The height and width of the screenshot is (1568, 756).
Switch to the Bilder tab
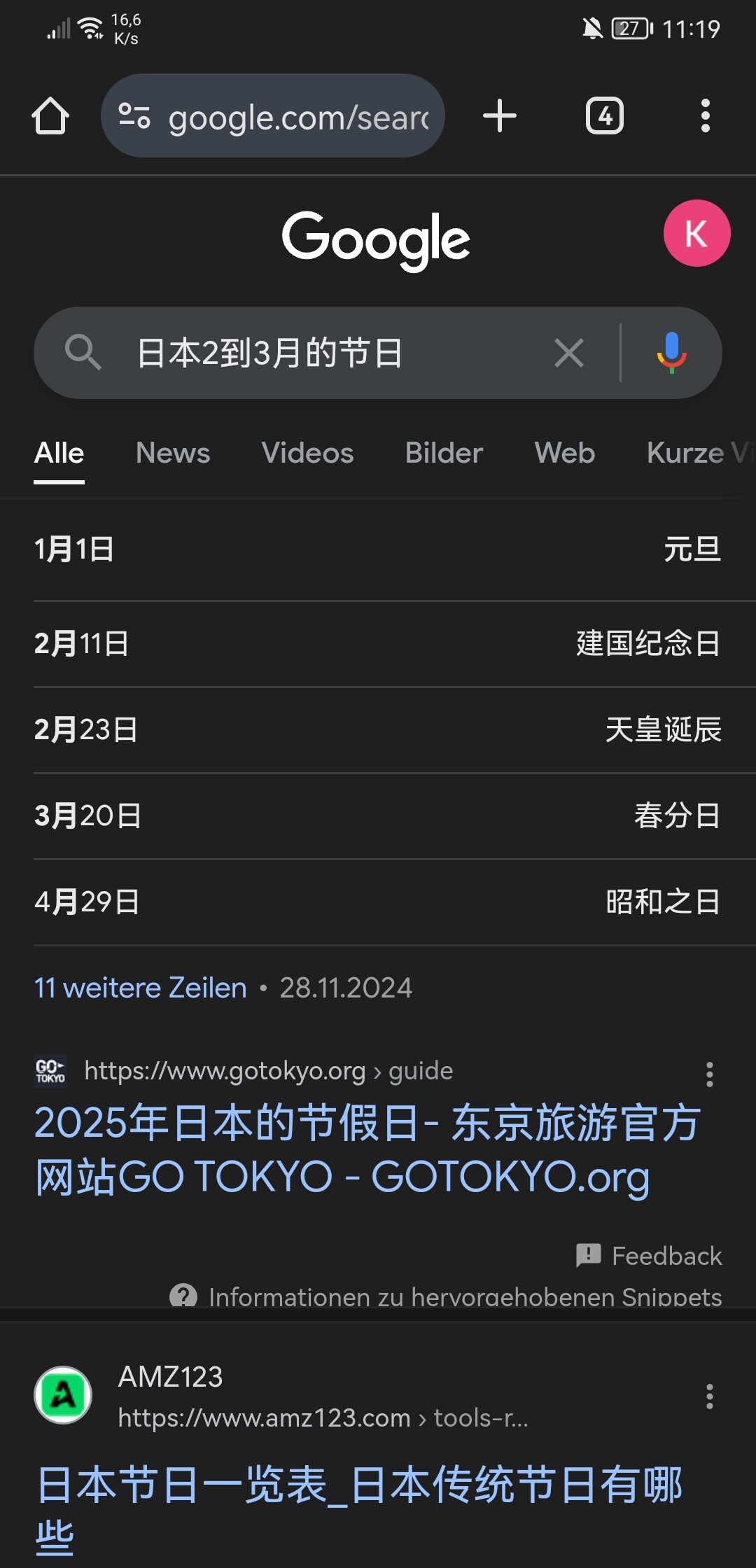(x=444, y=453)
